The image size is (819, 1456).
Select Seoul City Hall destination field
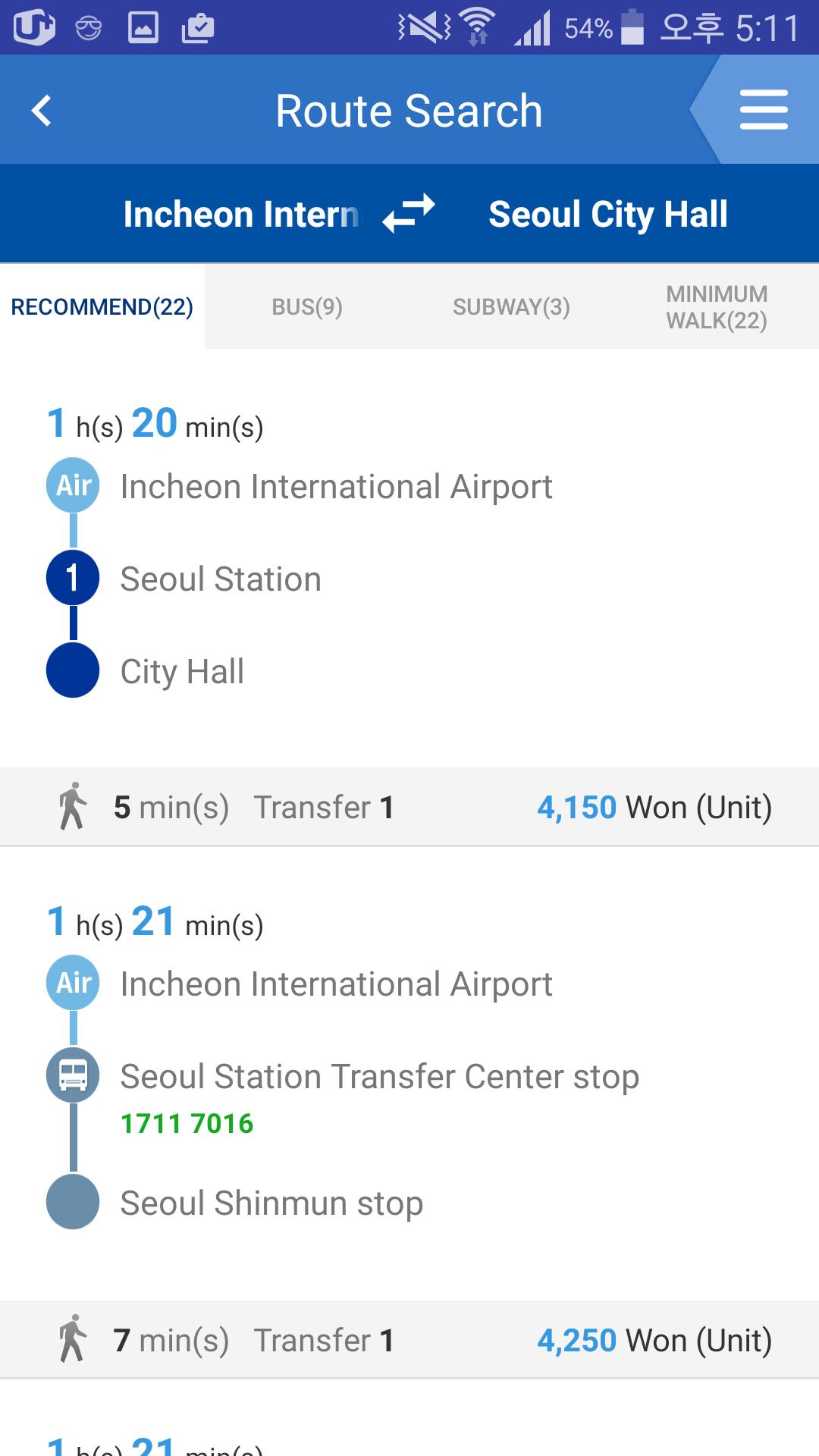(607, 213)
